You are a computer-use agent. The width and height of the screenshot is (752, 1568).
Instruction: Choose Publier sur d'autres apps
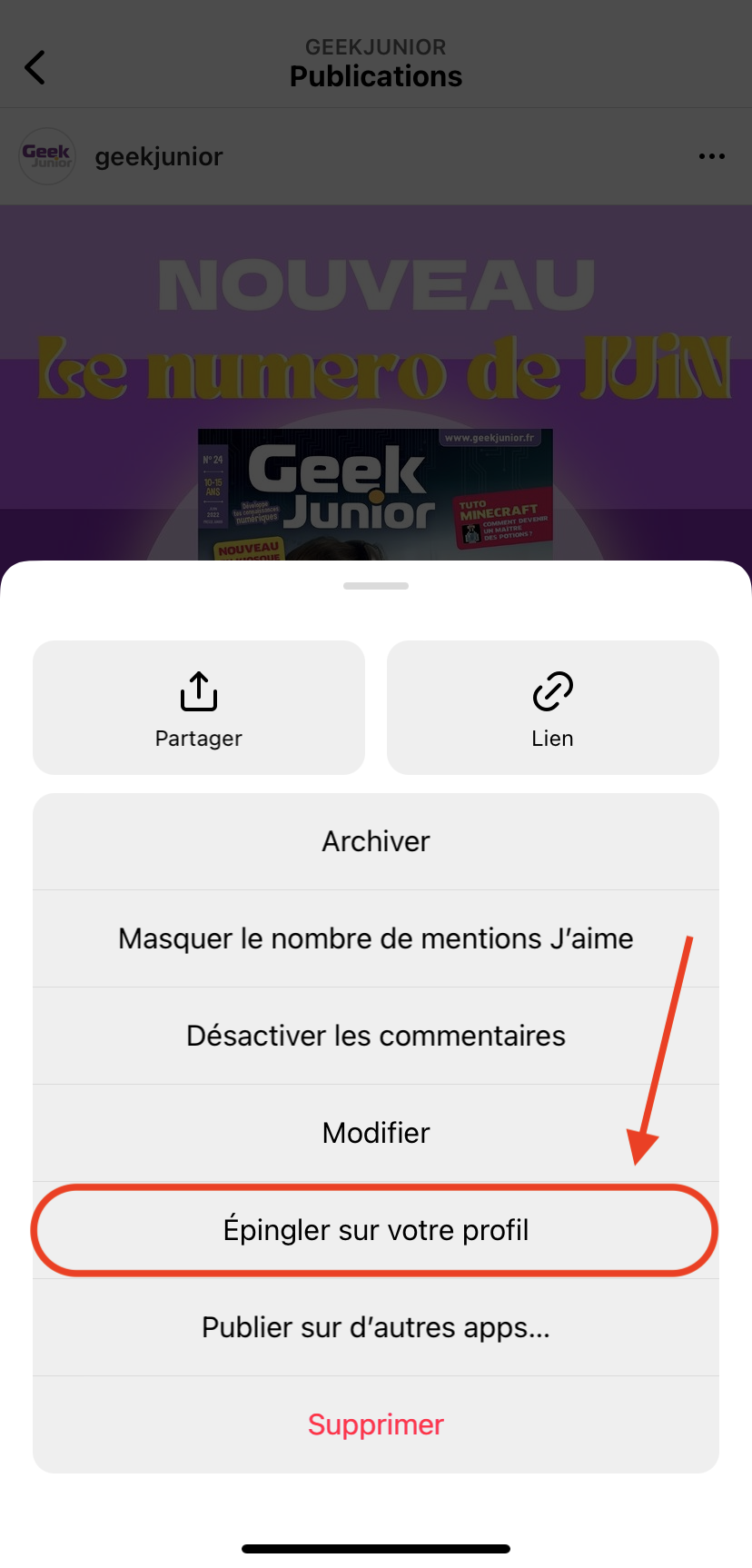point(376,1327)
